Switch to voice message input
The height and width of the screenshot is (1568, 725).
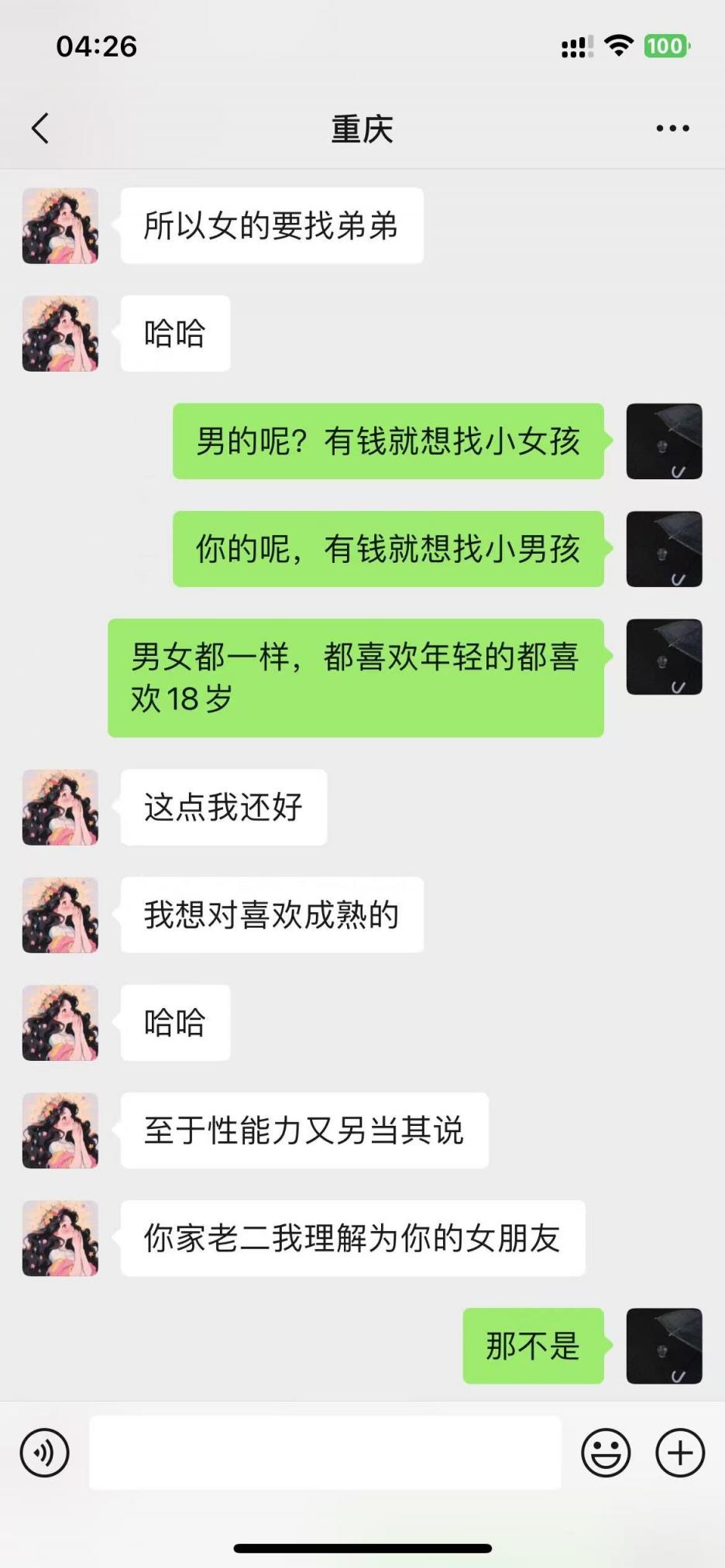[x=45, y=1453]
